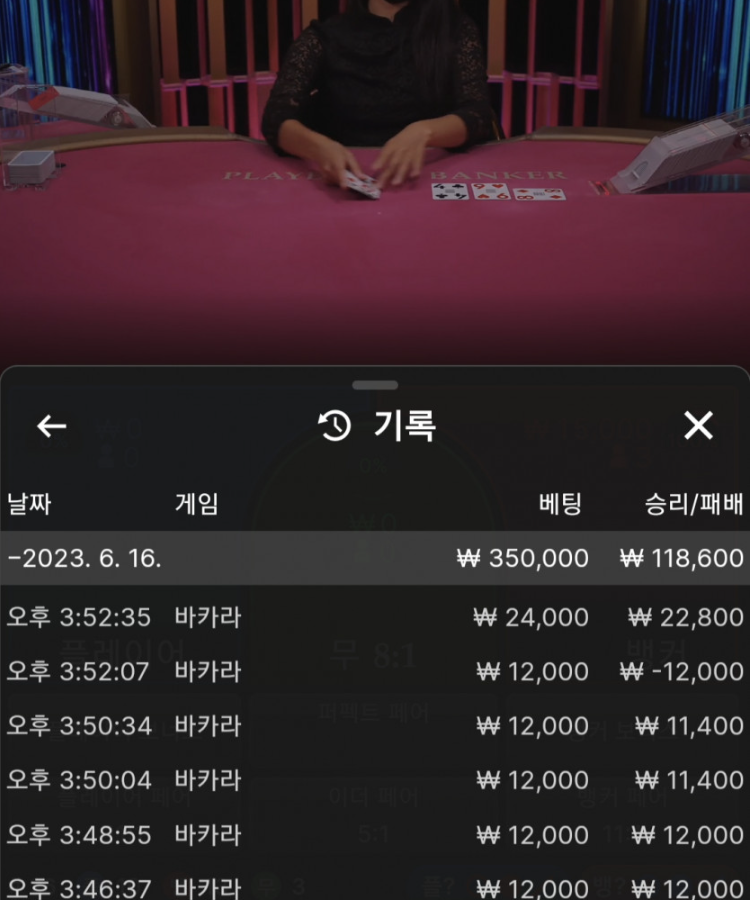
Task: Close the 기록 history panel
Action: click(698, 426)
